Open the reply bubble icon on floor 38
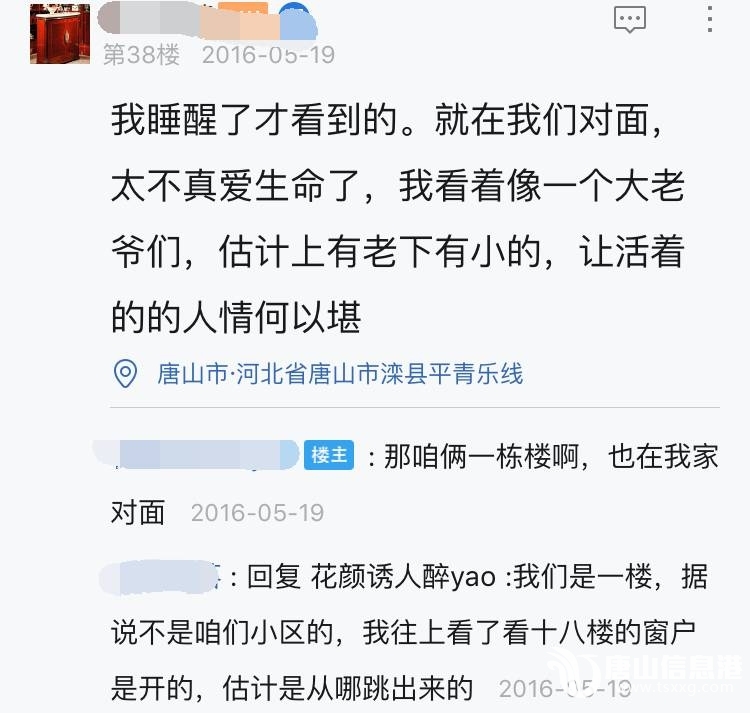 pyautogui.click(x=630, y=19)
